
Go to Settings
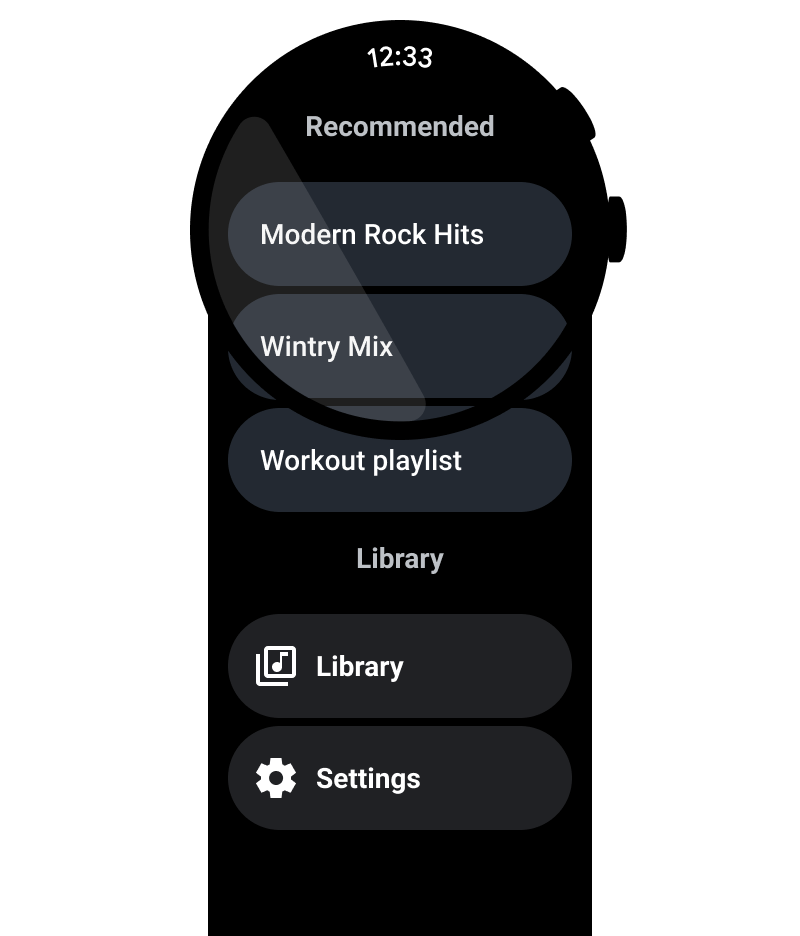pos(400,778)
